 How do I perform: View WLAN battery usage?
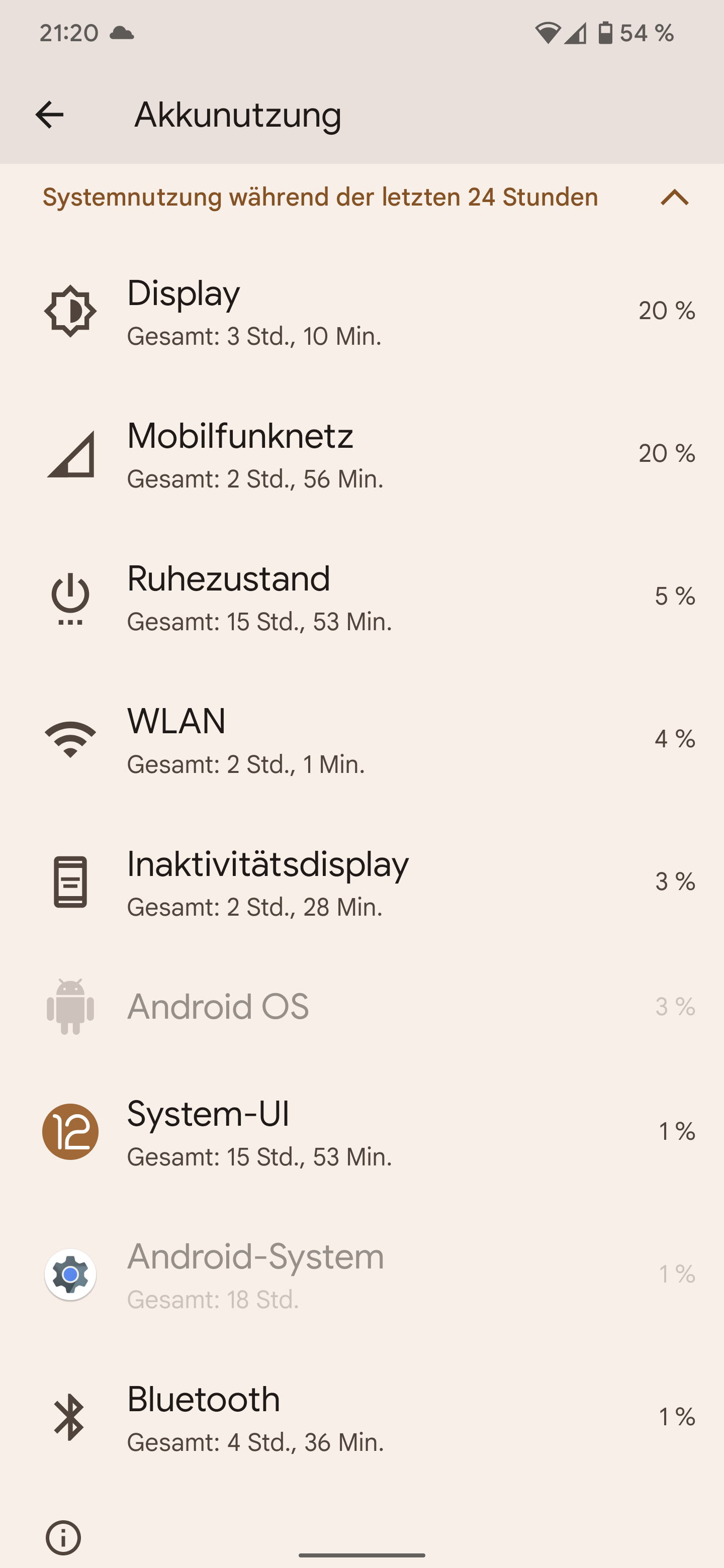point(361,739)
